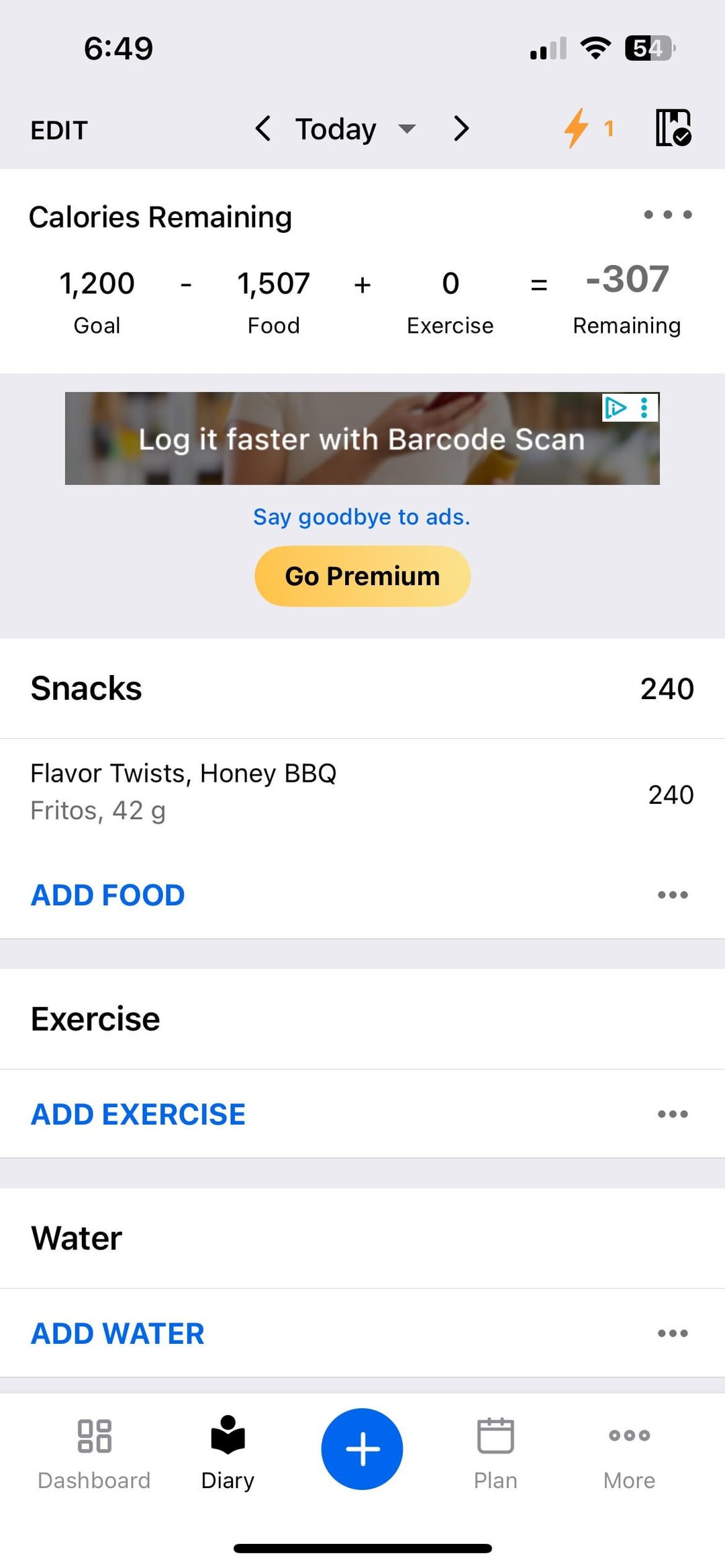Tap the Go Premium button
This screenshot has height=1568, width=725.
point(362,576)
